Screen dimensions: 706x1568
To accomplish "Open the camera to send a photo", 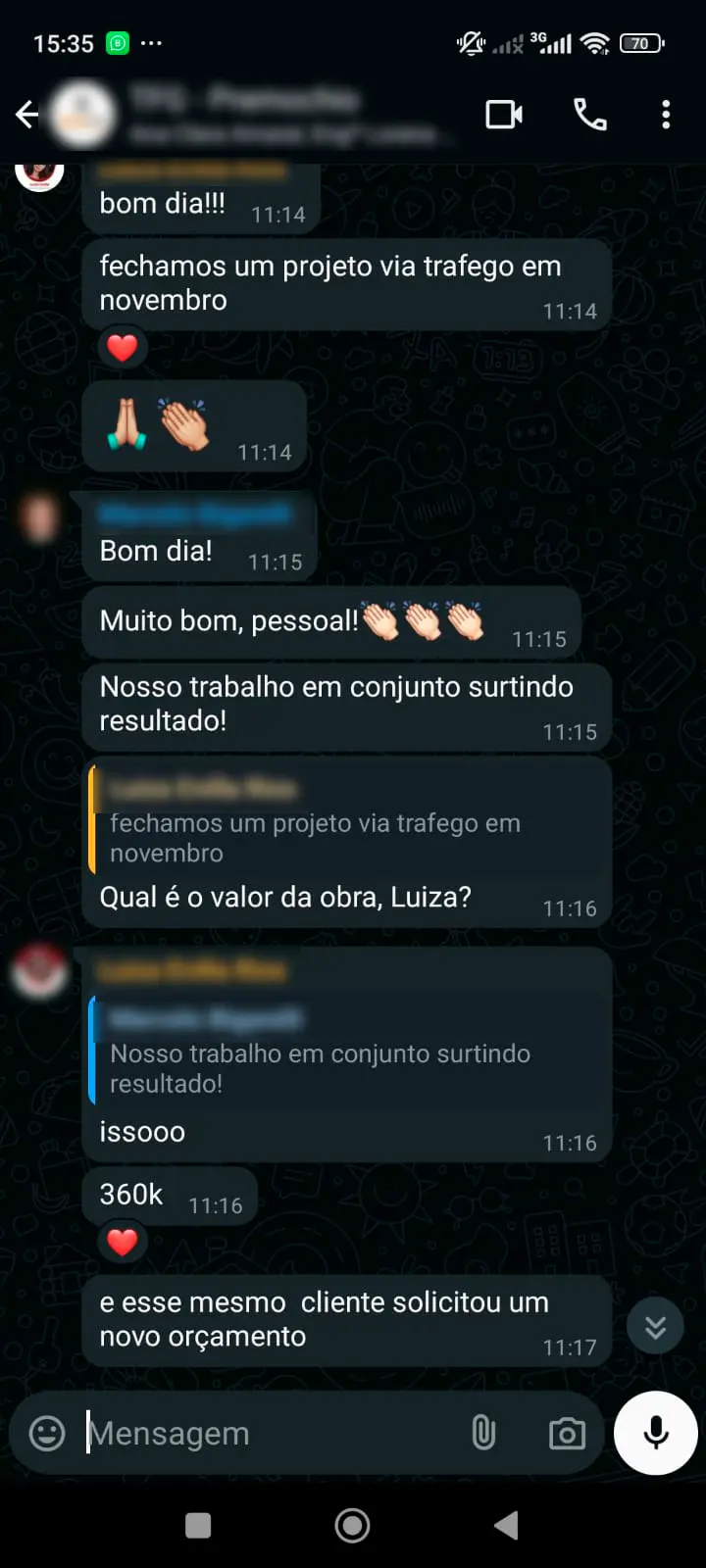I will [x=566, y=1433].
